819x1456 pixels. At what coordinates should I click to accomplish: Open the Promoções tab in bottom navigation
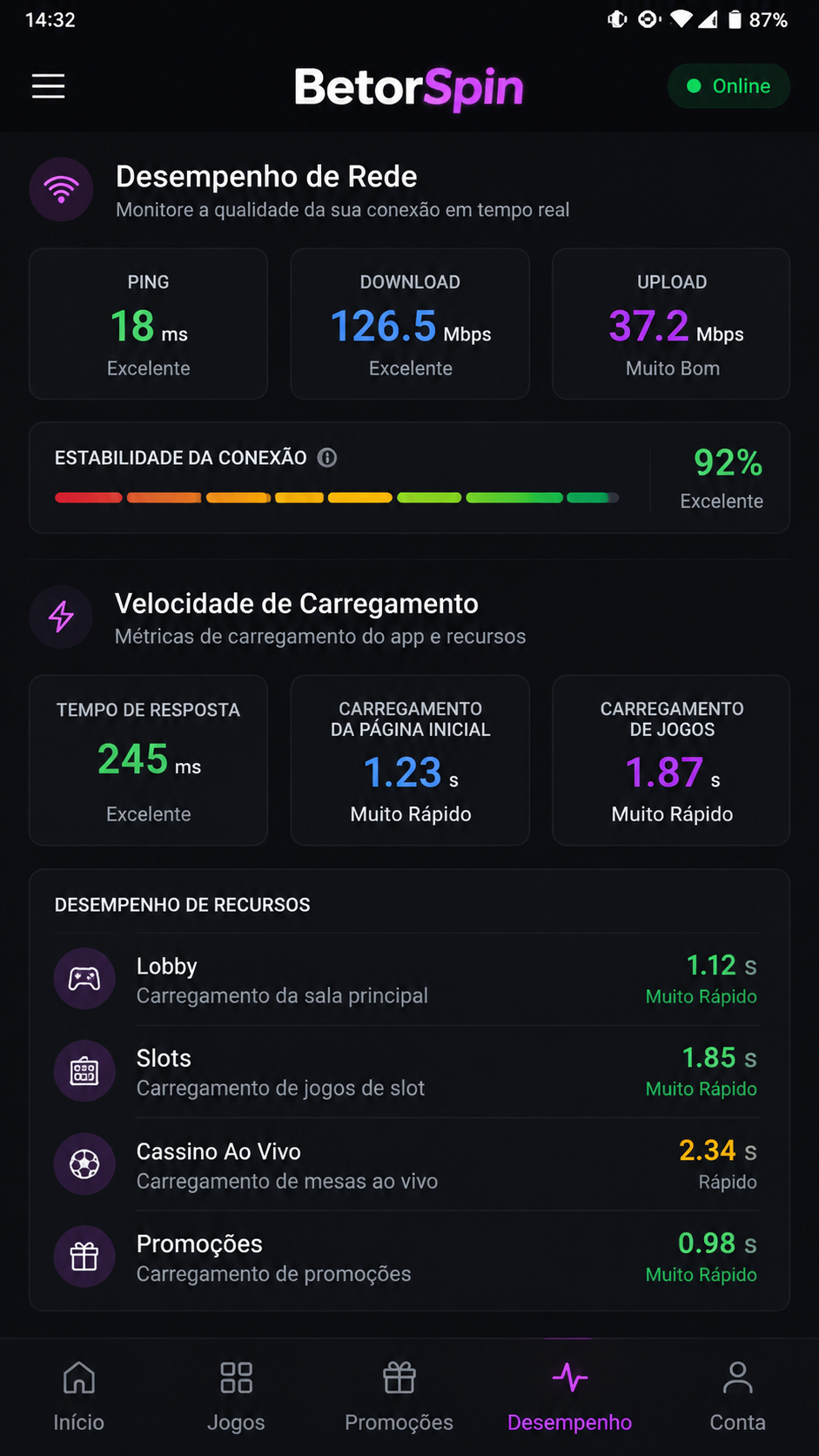(x=399, y=1397)
